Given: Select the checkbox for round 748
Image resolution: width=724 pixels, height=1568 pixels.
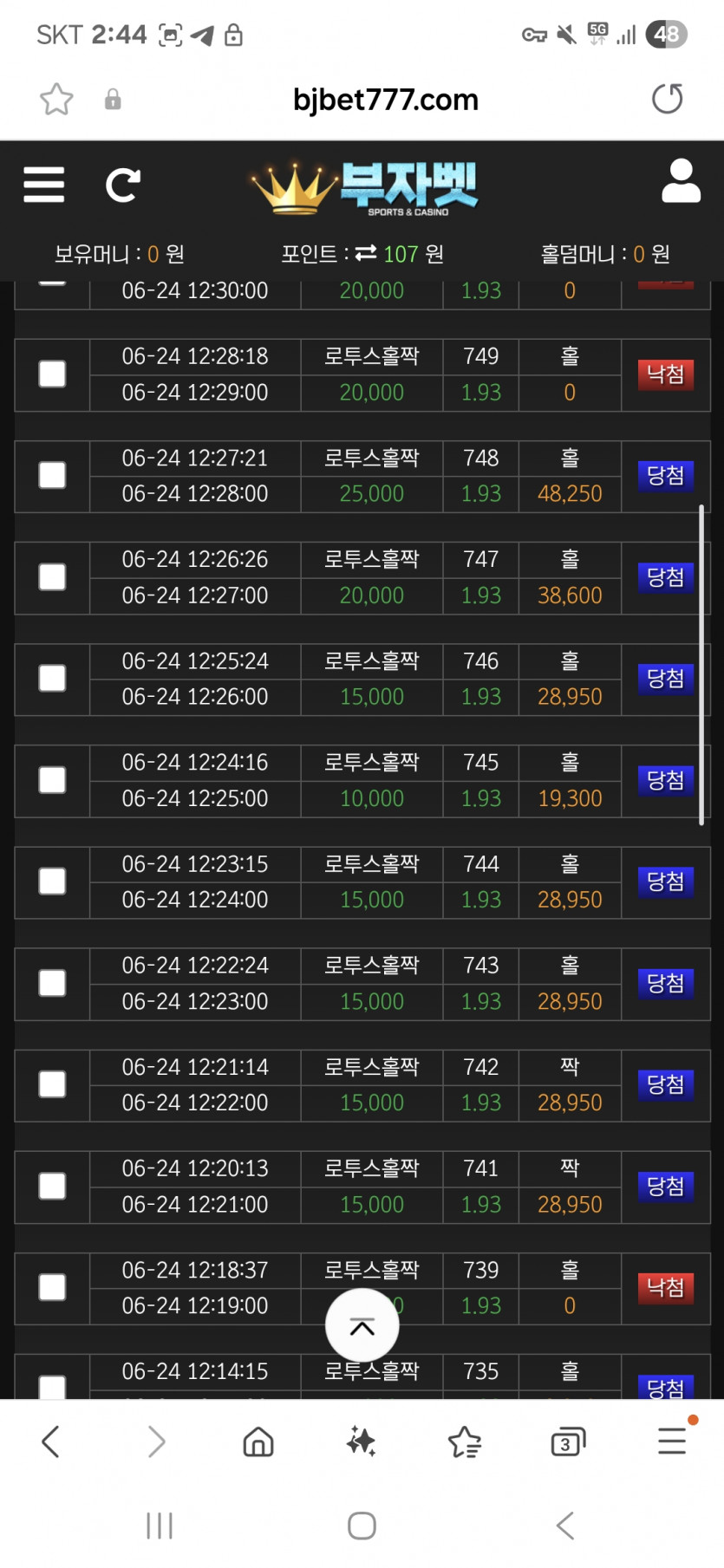Looking at the screenshot, I should coord(52,475).
